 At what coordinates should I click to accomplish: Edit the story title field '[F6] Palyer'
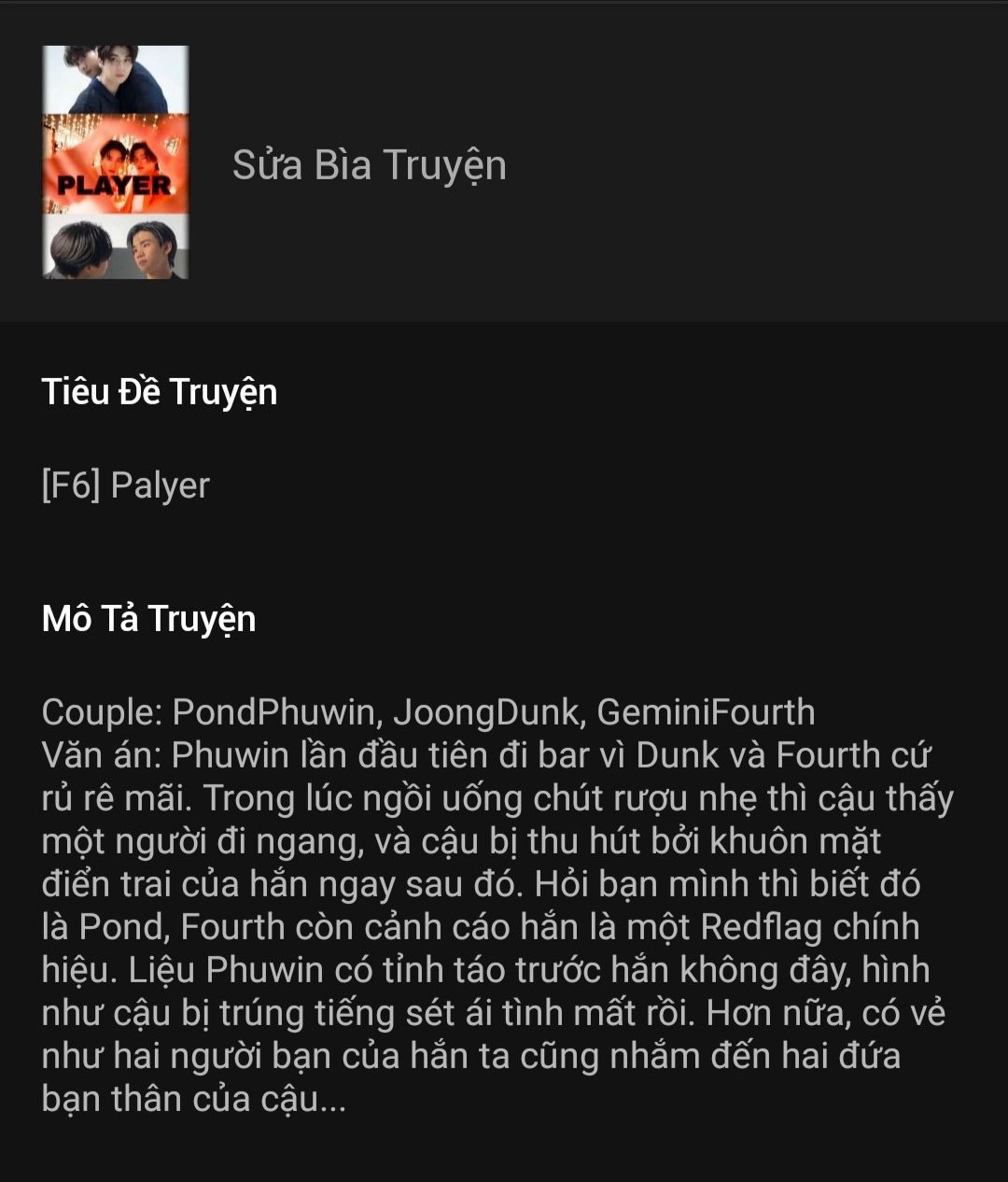126,485
